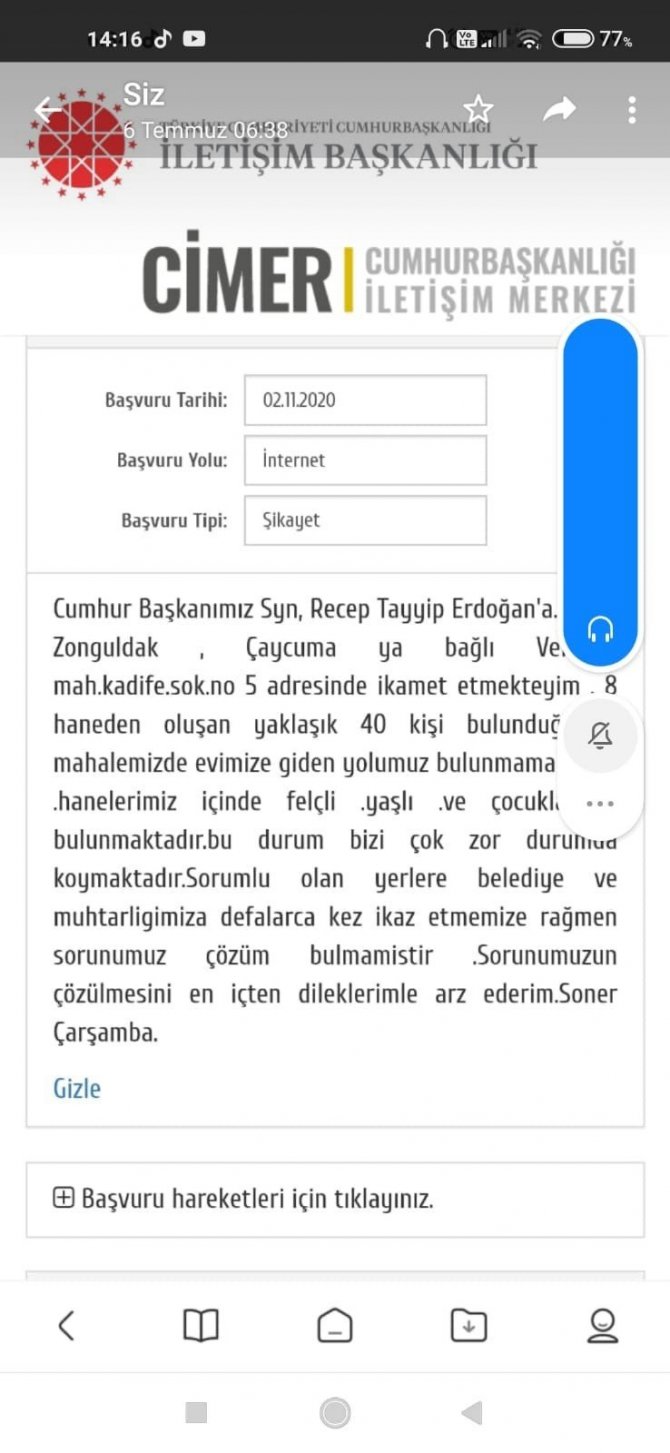This screenshot has height=1453, width=670.
Task: Open more volume options (three dots)
Action: 600,803
